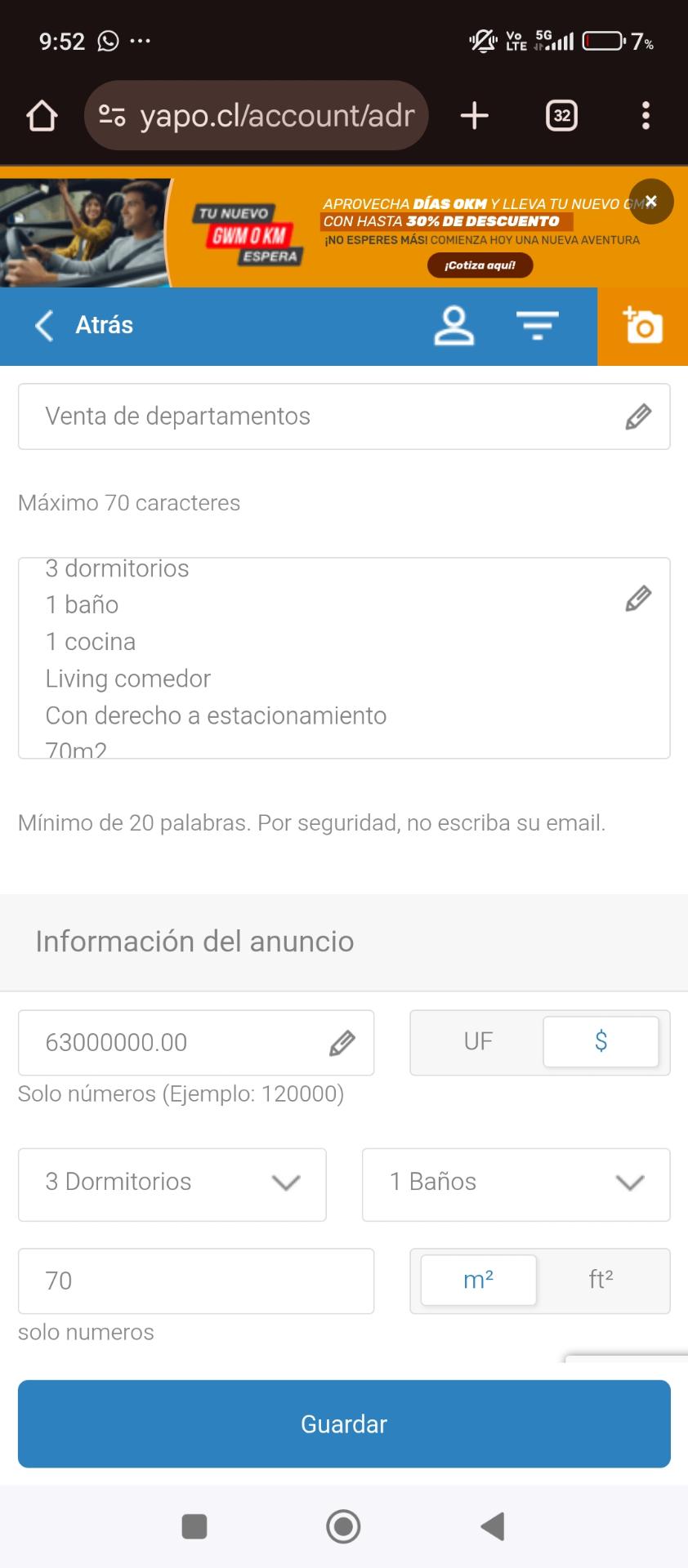Edit the surface area field showing 70
688x1568 pixels.
click(196, 1281)
